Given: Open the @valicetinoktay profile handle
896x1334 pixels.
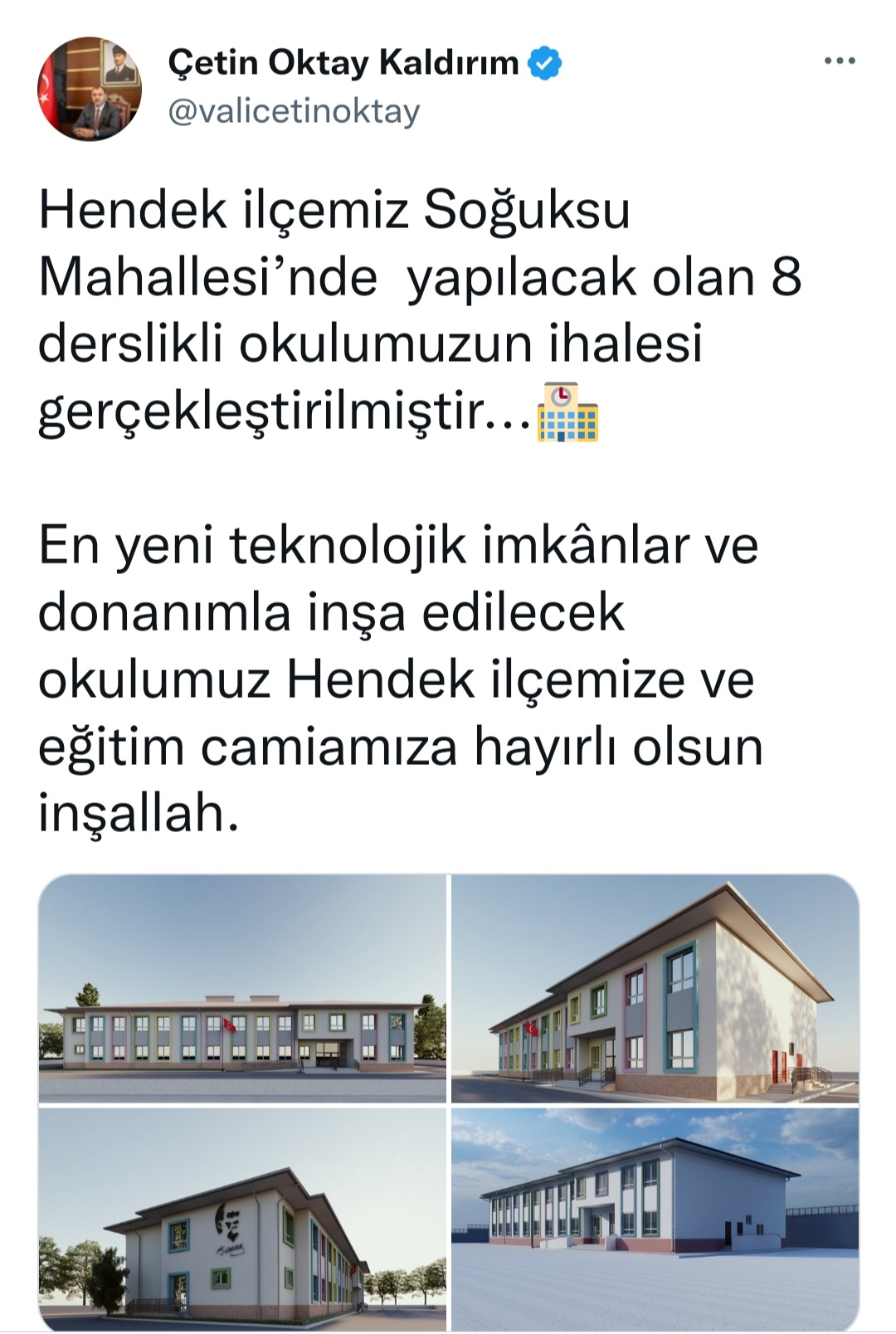Looking at the screenshot, I should click(x=294, y=111).
